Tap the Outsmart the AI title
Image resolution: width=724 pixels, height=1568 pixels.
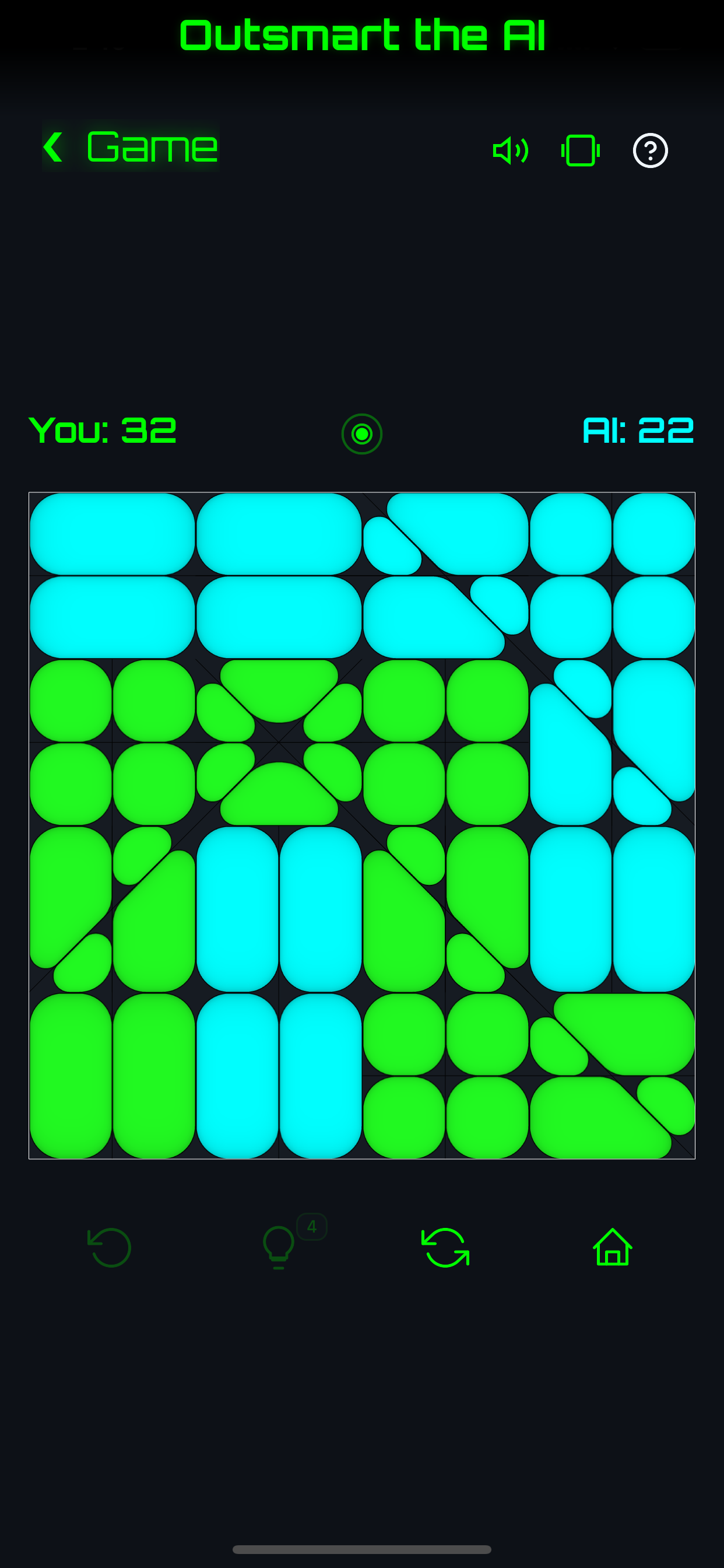coord(362,34)
